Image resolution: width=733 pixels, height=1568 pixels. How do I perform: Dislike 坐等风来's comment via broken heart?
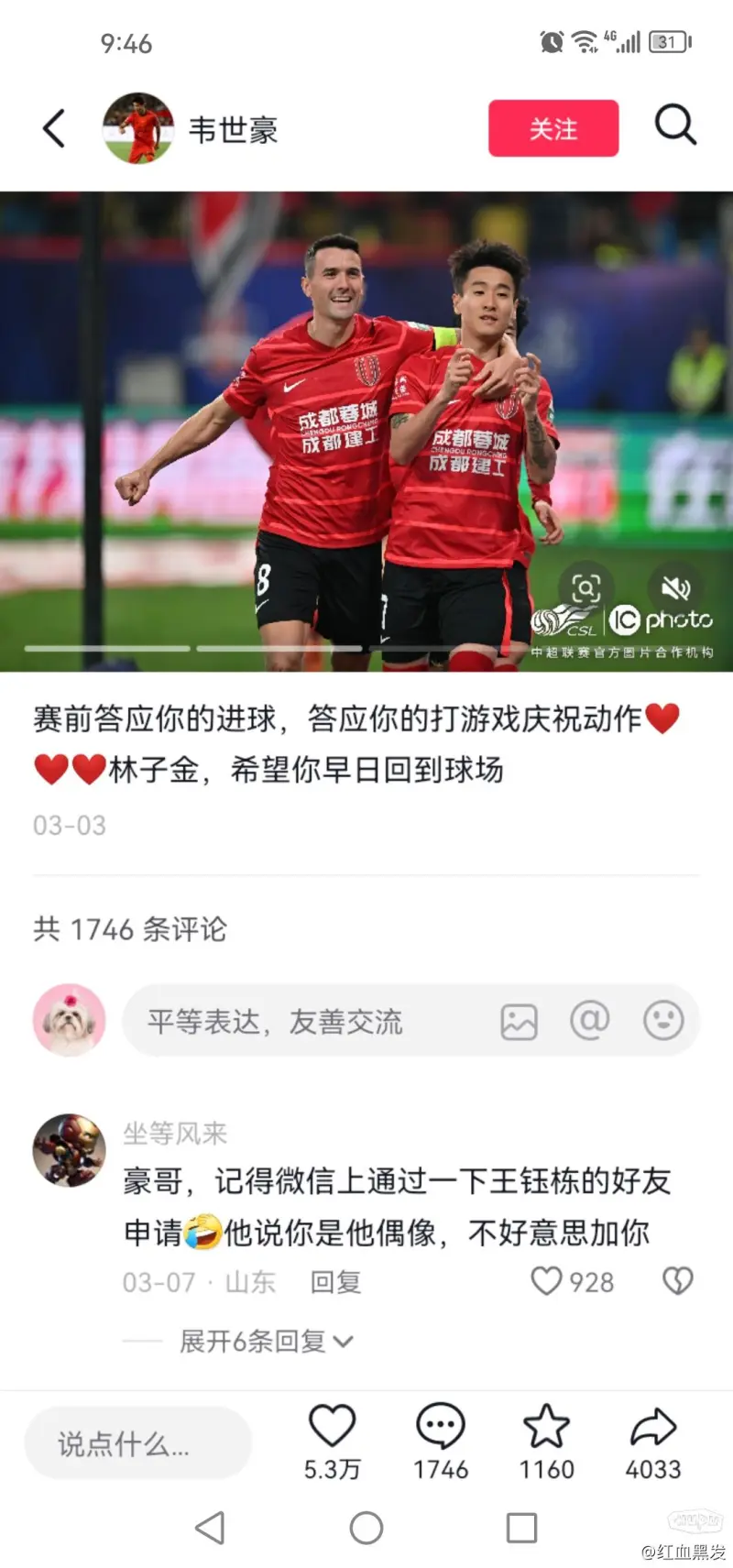[x=677, y=1280]
